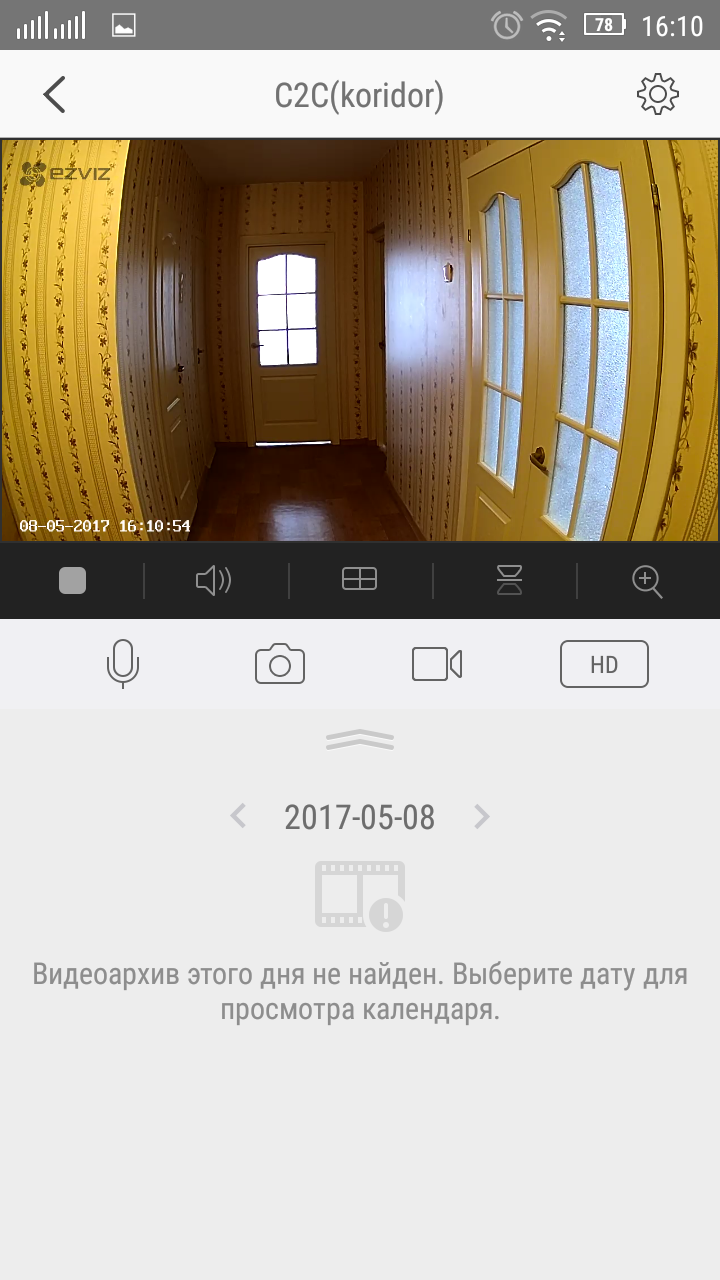Go to the next day's archive
The width and height of the screenshot is (720, 1280).
coord(482,817)
